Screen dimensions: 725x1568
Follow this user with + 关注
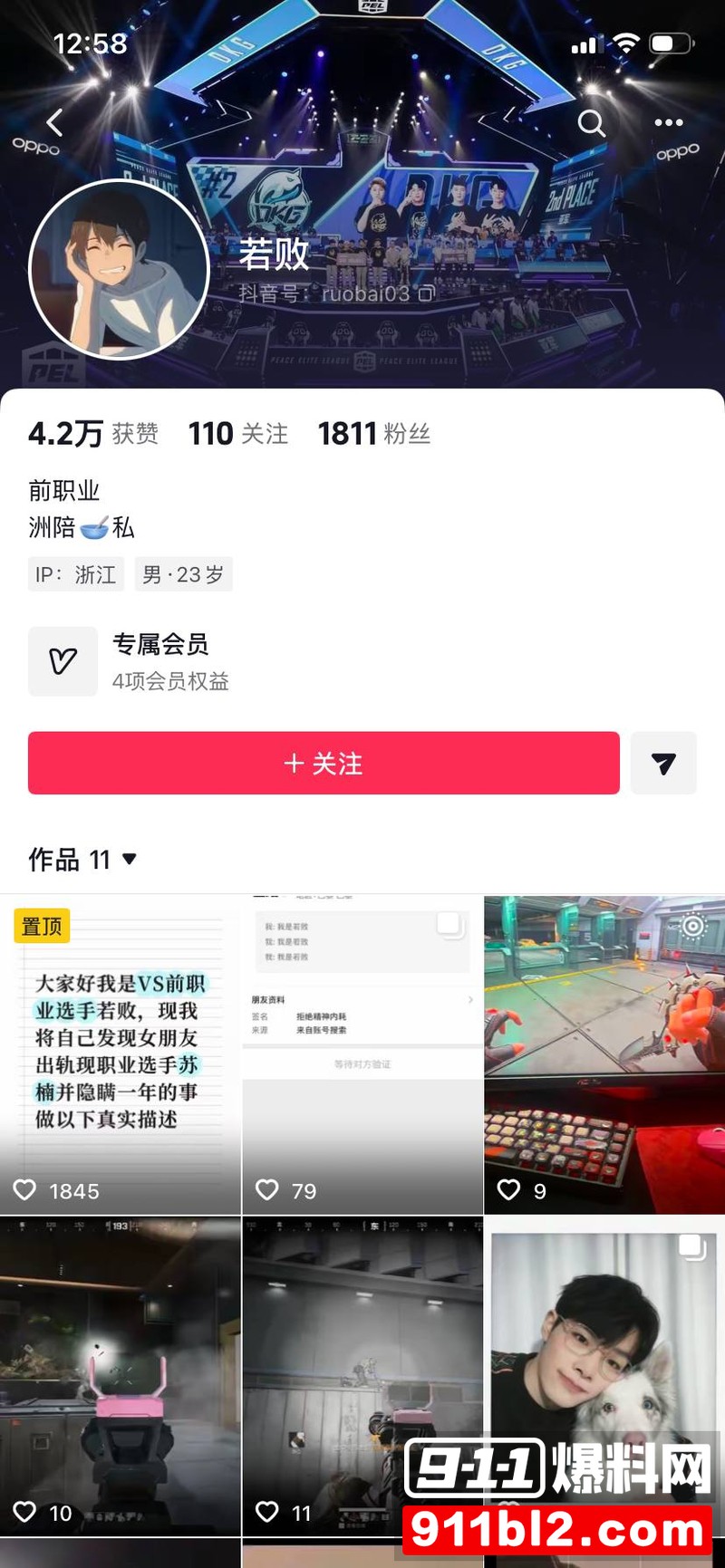click(x=324, y=764)
